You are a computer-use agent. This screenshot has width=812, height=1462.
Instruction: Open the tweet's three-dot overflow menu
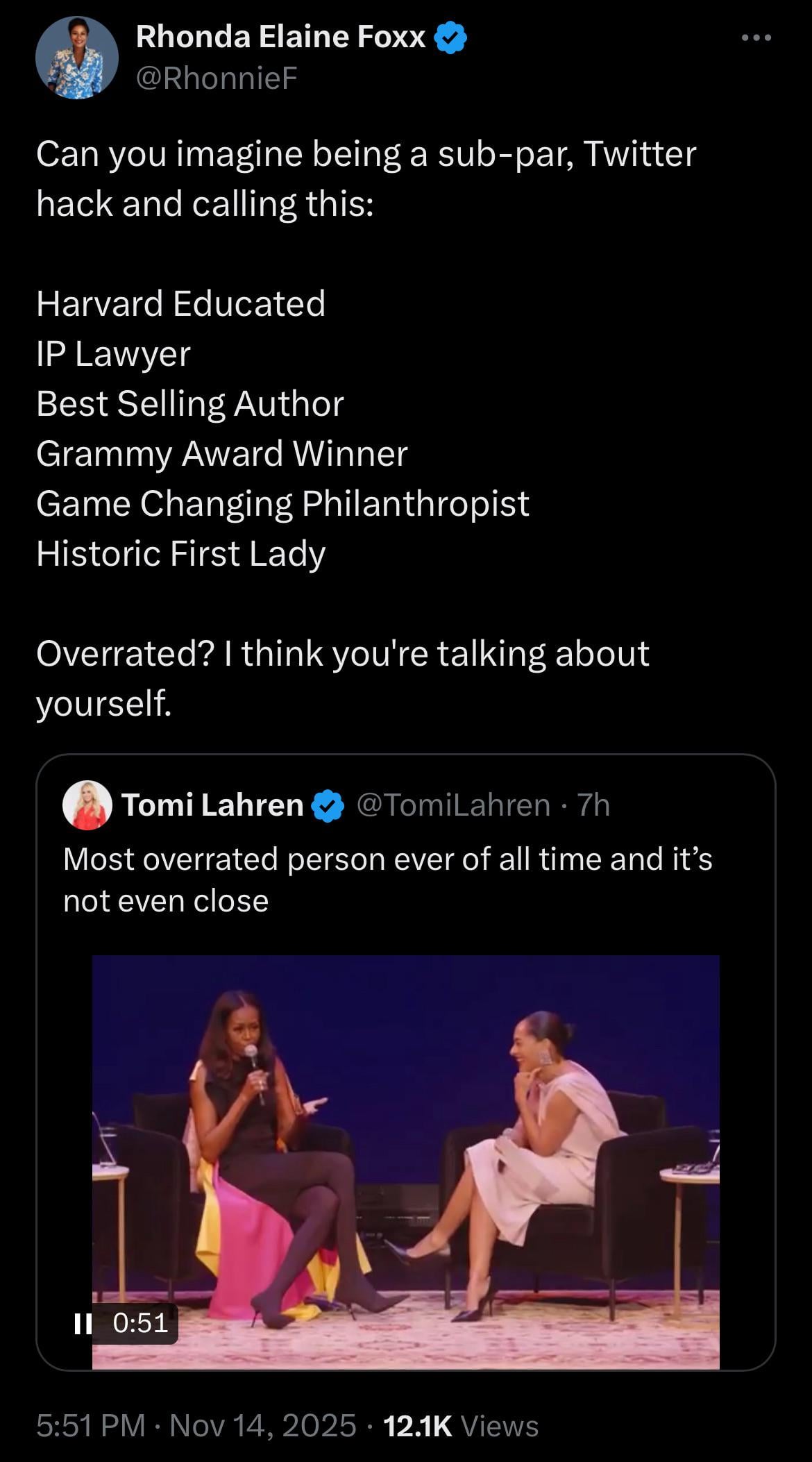coord(756,38)
